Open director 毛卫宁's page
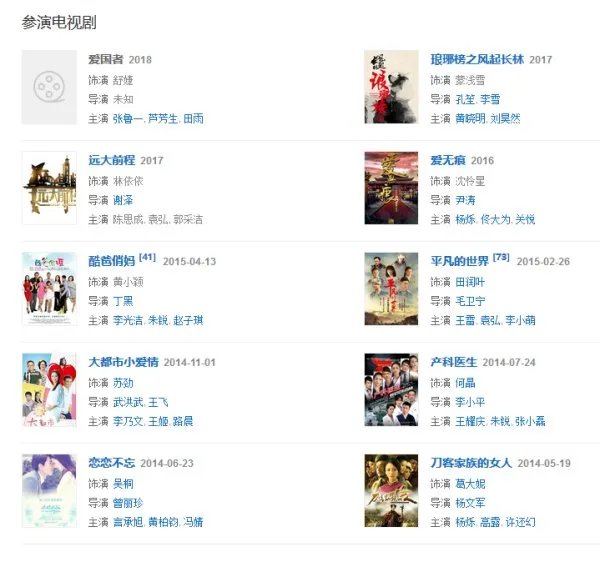The height and width of the screenshot is (582, 600). [x=471, y=301]
